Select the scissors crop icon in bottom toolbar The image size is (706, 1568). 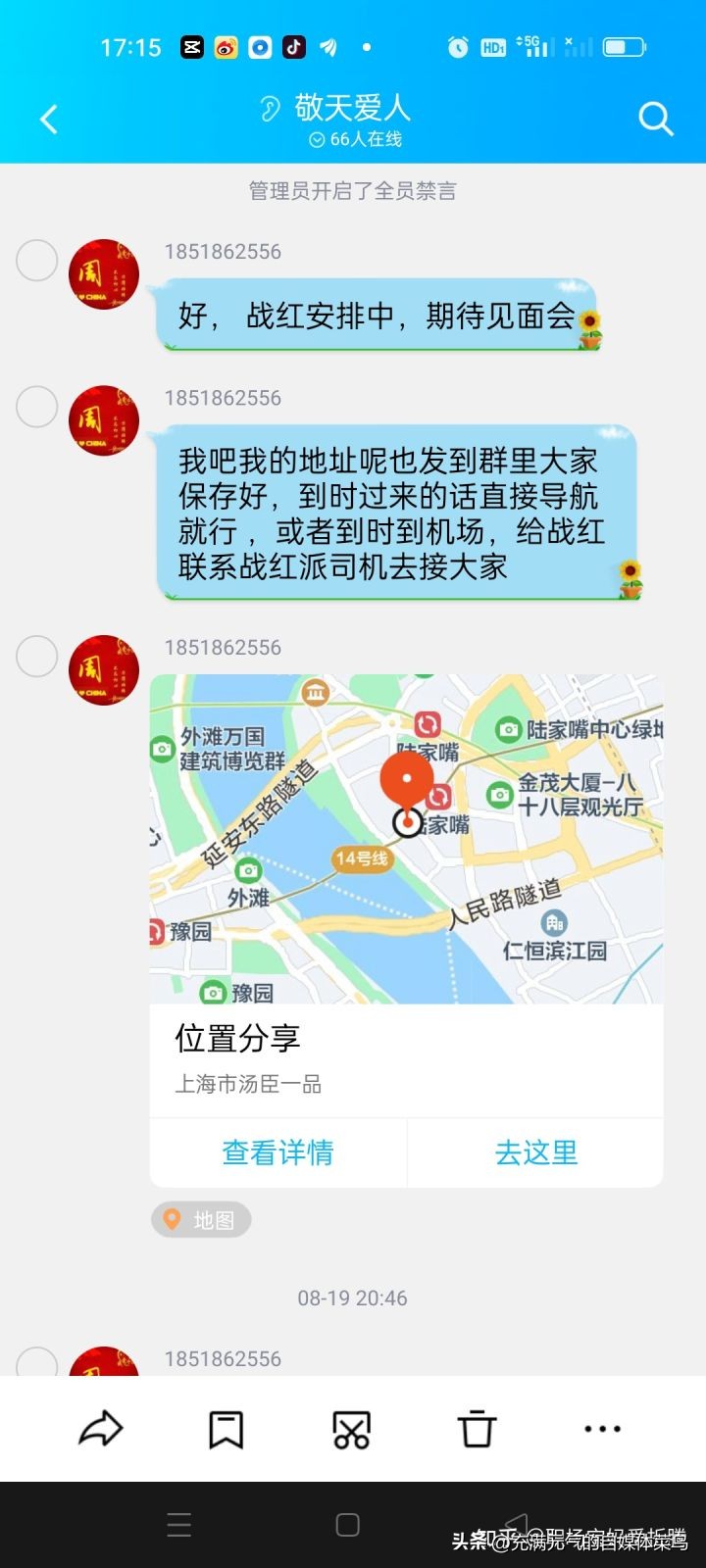click(x=349, y=1430)
